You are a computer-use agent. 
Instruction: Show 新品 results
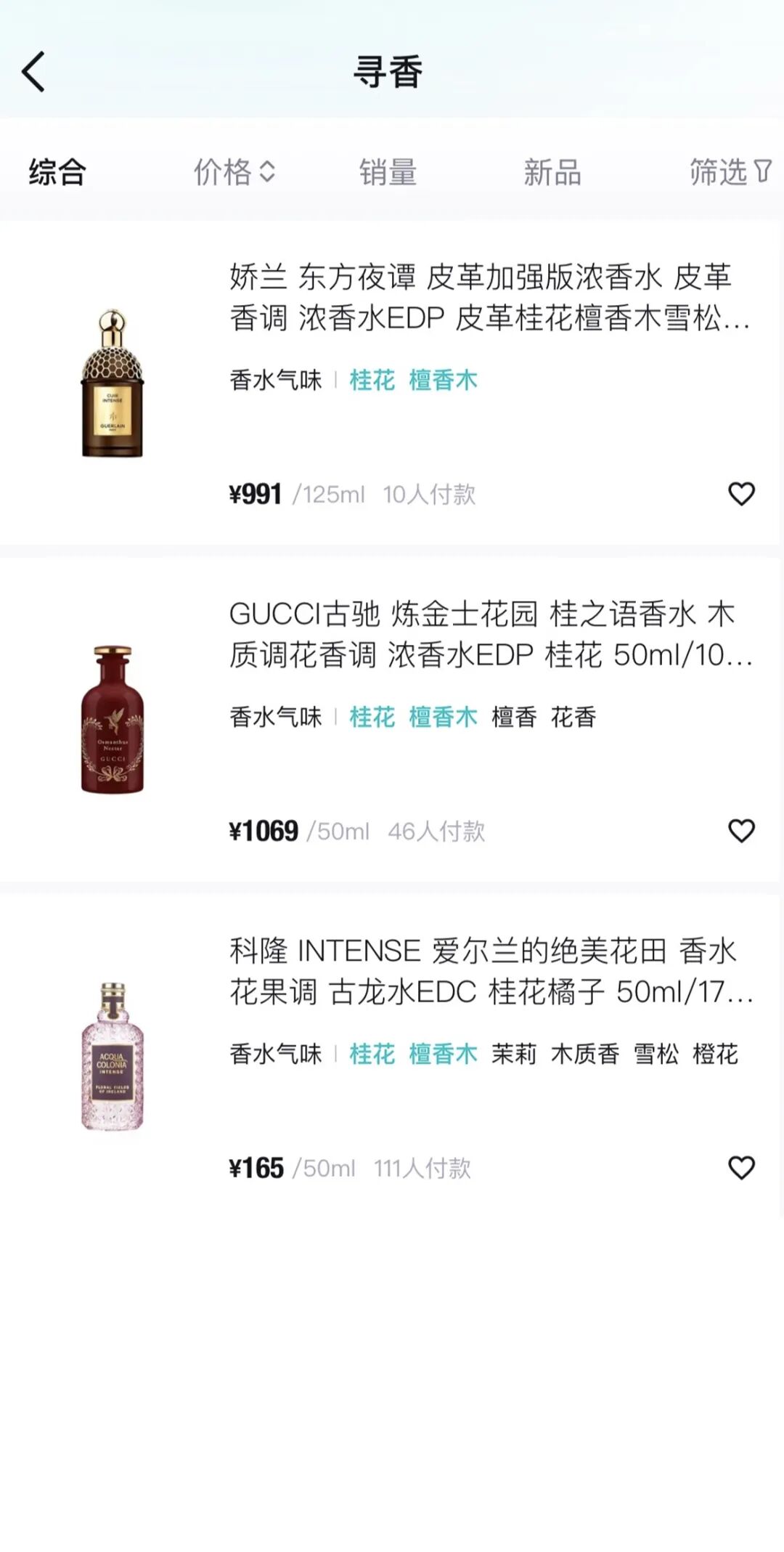552,173
